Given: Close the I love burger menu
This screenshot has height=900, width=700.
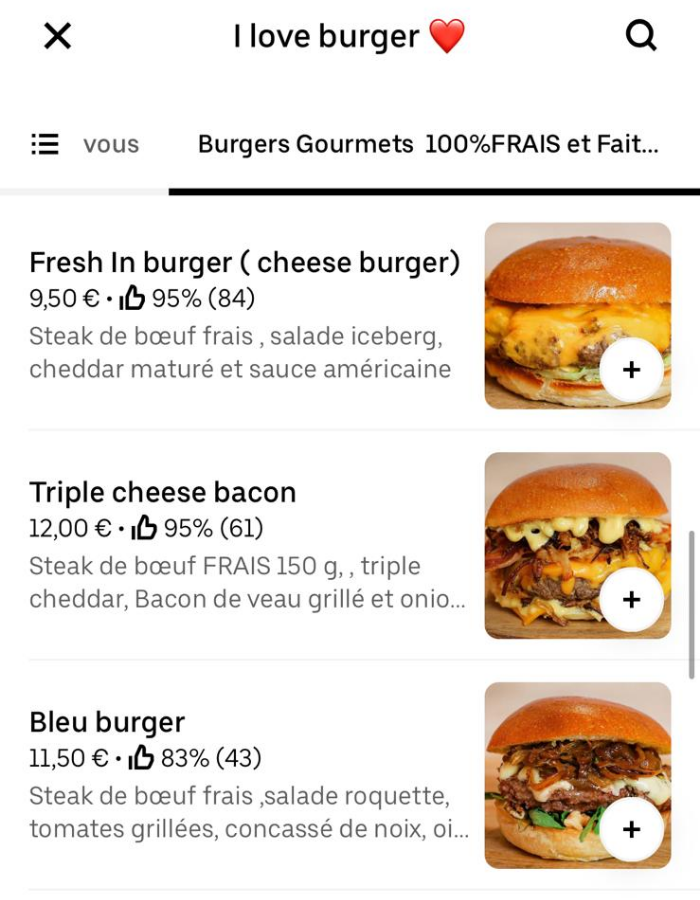Looking at the screenshot, I should click(x=57, y=37).
